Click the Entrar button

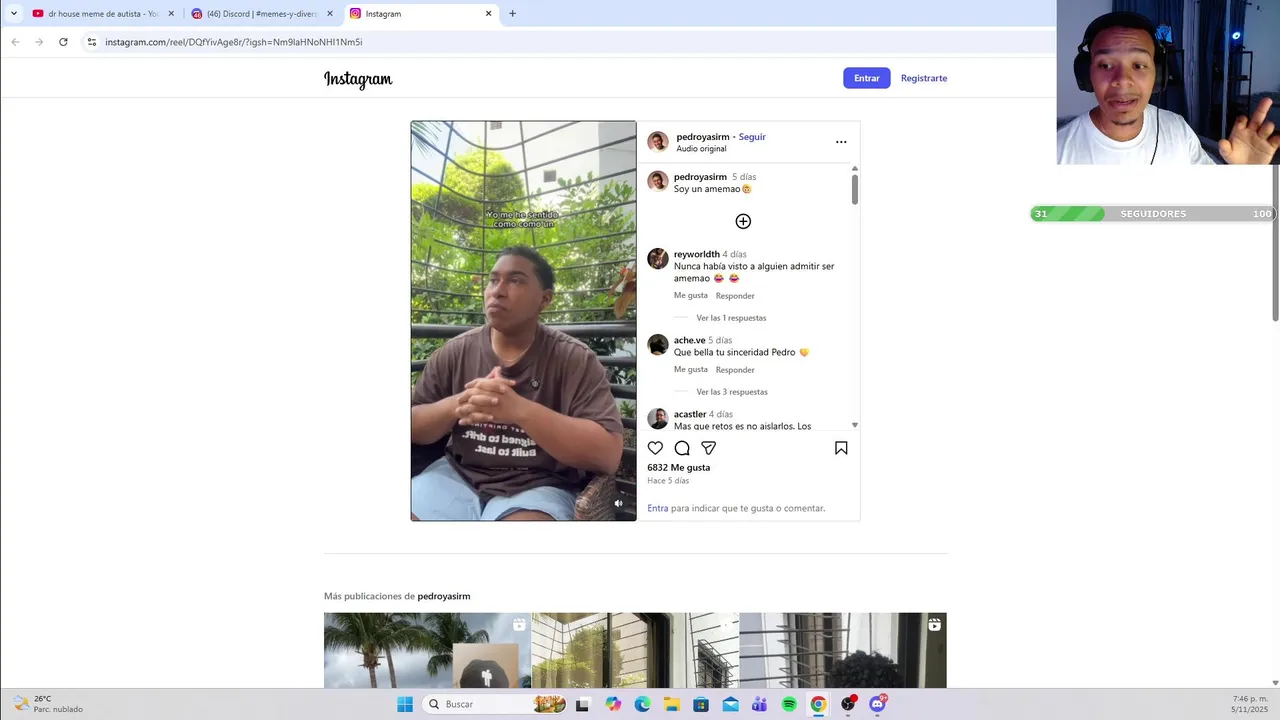866,78
